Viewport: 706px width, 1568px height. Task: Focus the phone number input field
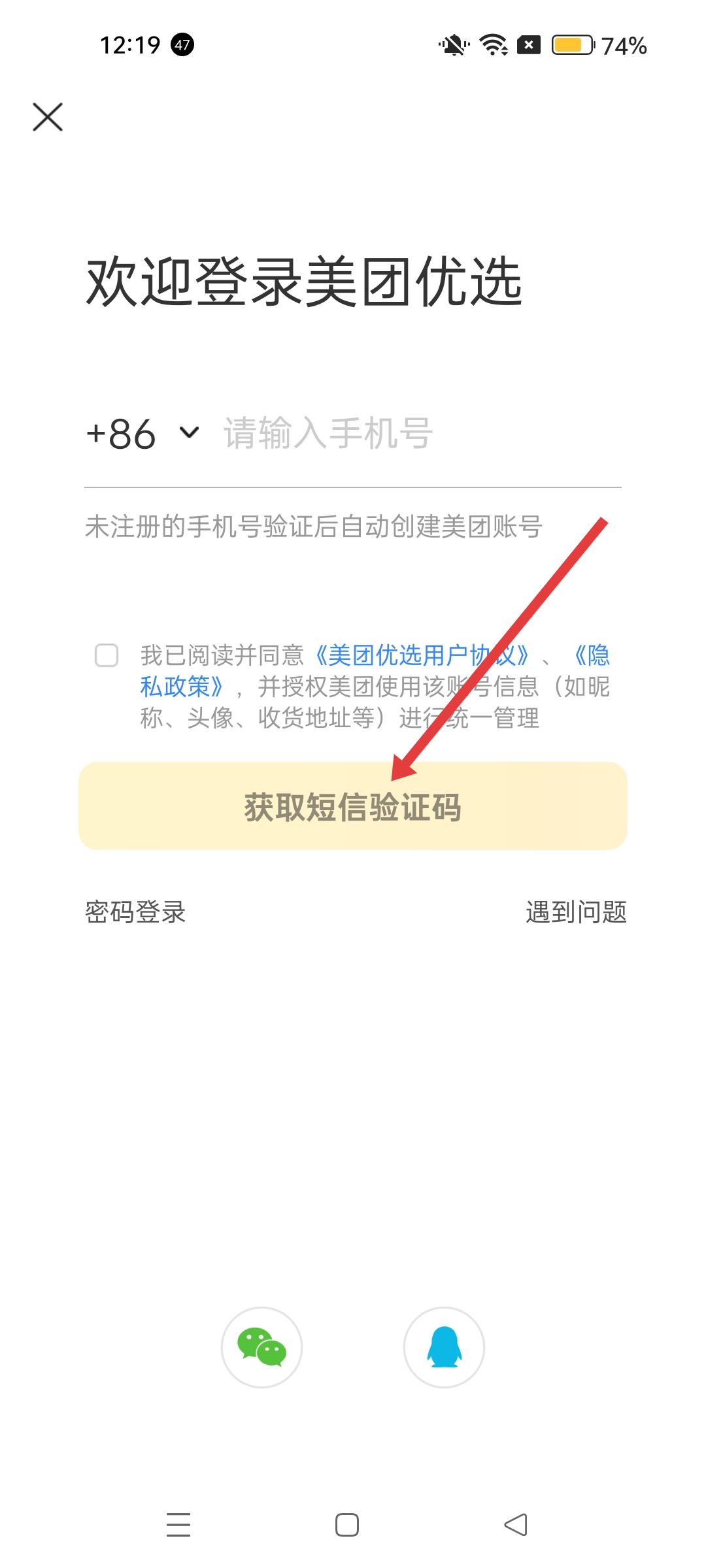click(x=418, y=433)
